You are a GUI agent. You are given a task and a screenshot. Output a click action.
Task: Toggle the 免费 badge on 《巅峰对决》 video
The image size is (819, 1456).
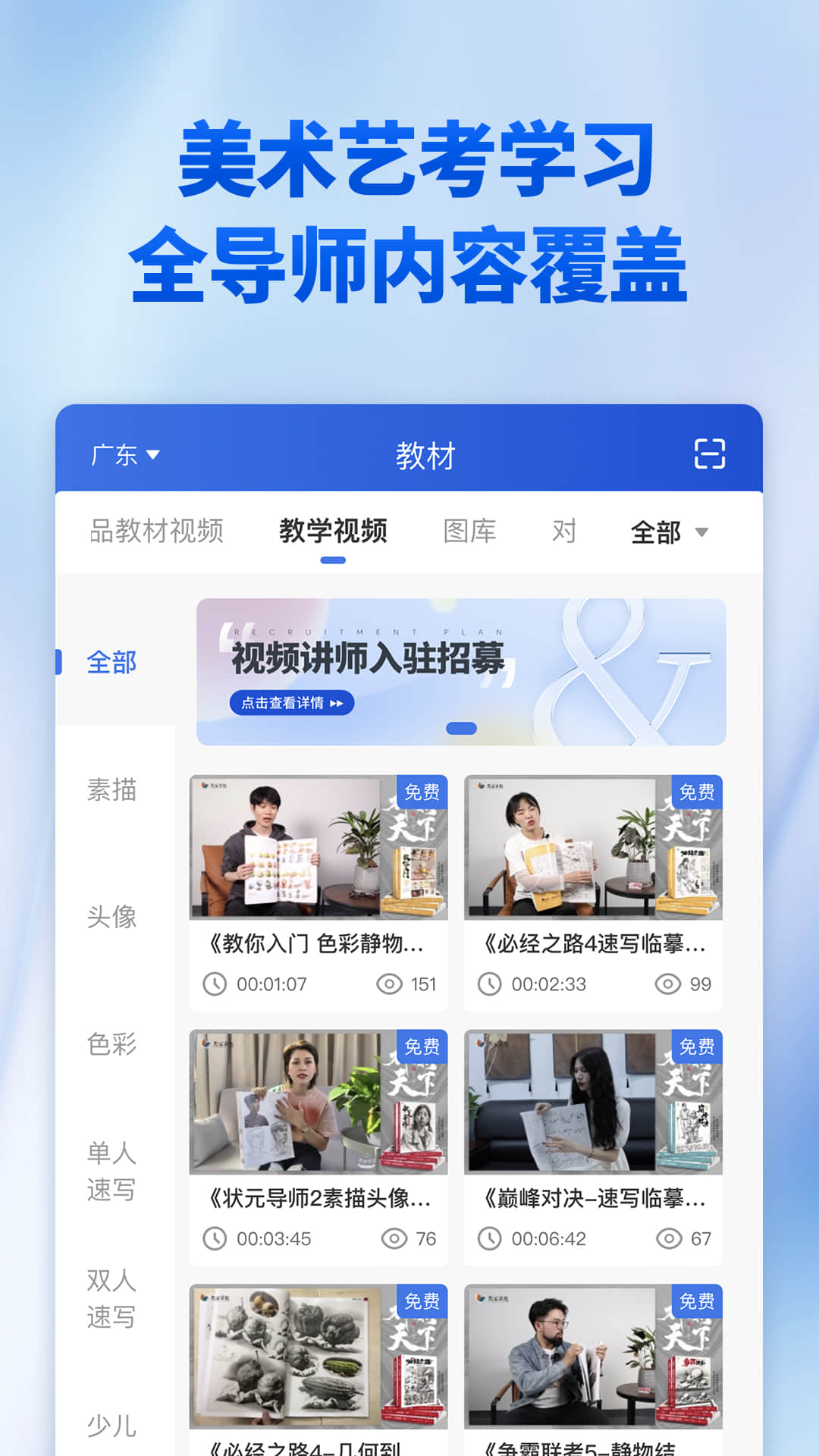(697, 1048)
